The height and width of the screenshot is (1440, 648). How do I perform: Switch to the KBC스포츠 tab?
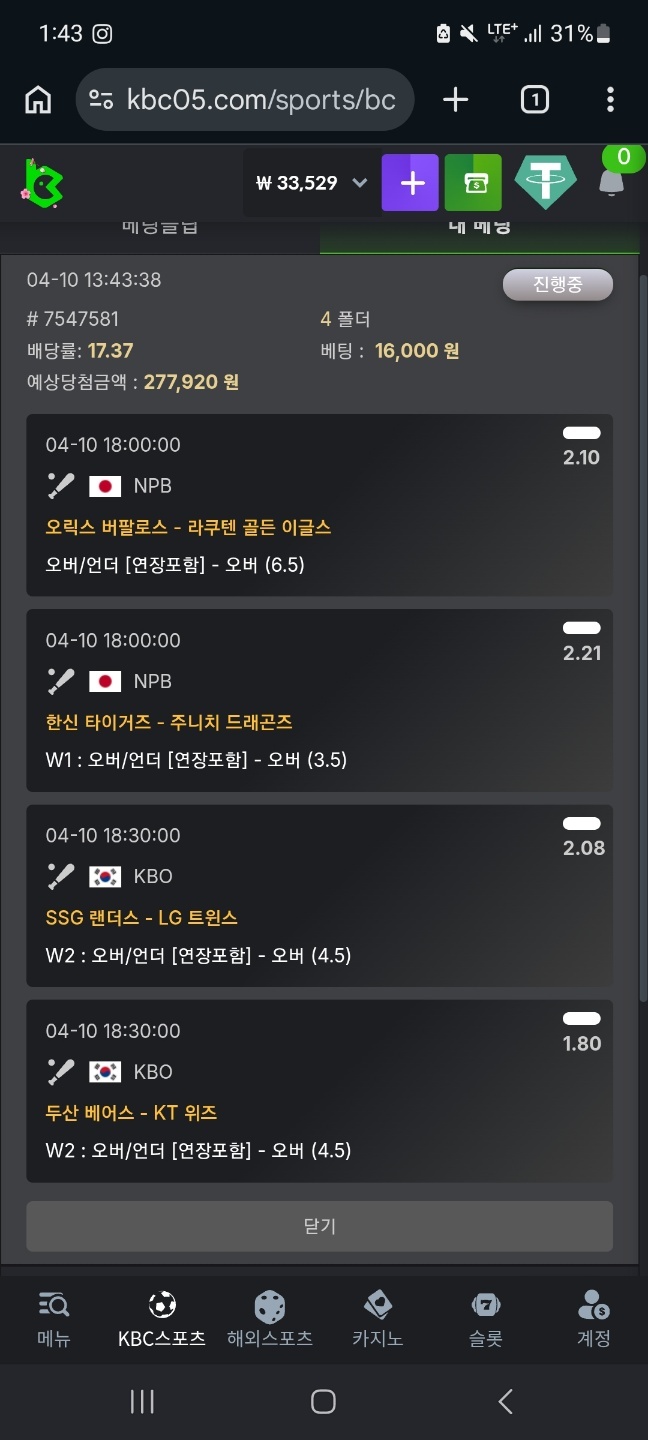pos(162,1318)
